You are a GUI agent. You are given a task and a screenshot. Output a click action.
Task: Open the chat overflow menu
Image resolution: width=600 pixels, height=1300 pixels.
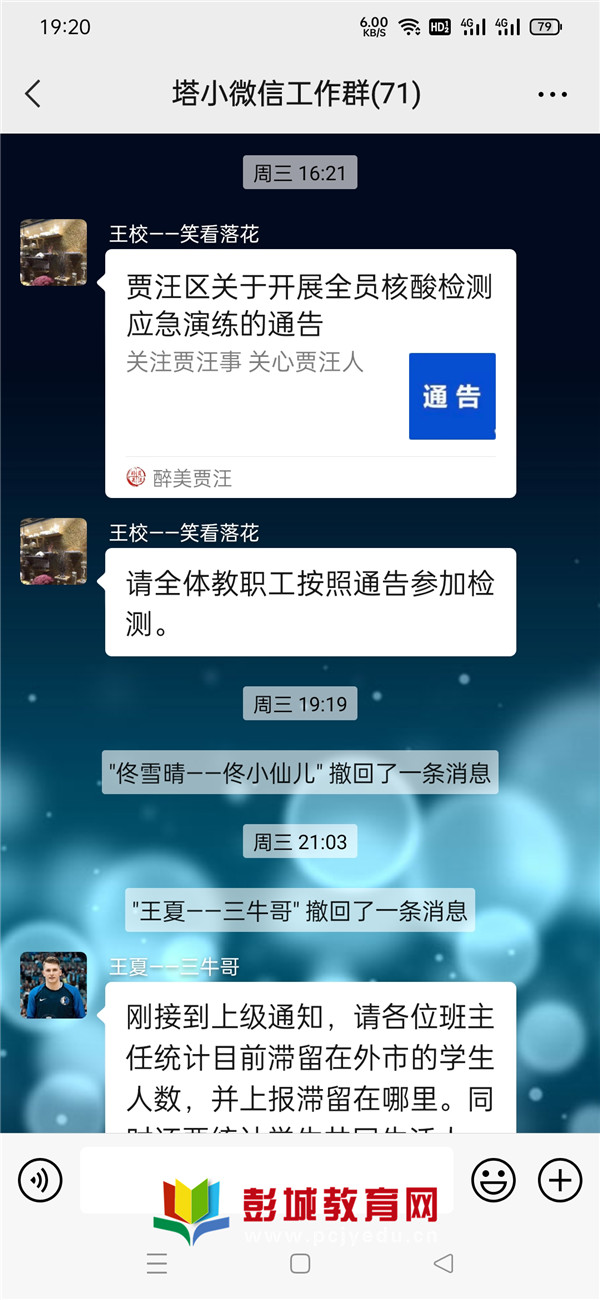point(552,95)
